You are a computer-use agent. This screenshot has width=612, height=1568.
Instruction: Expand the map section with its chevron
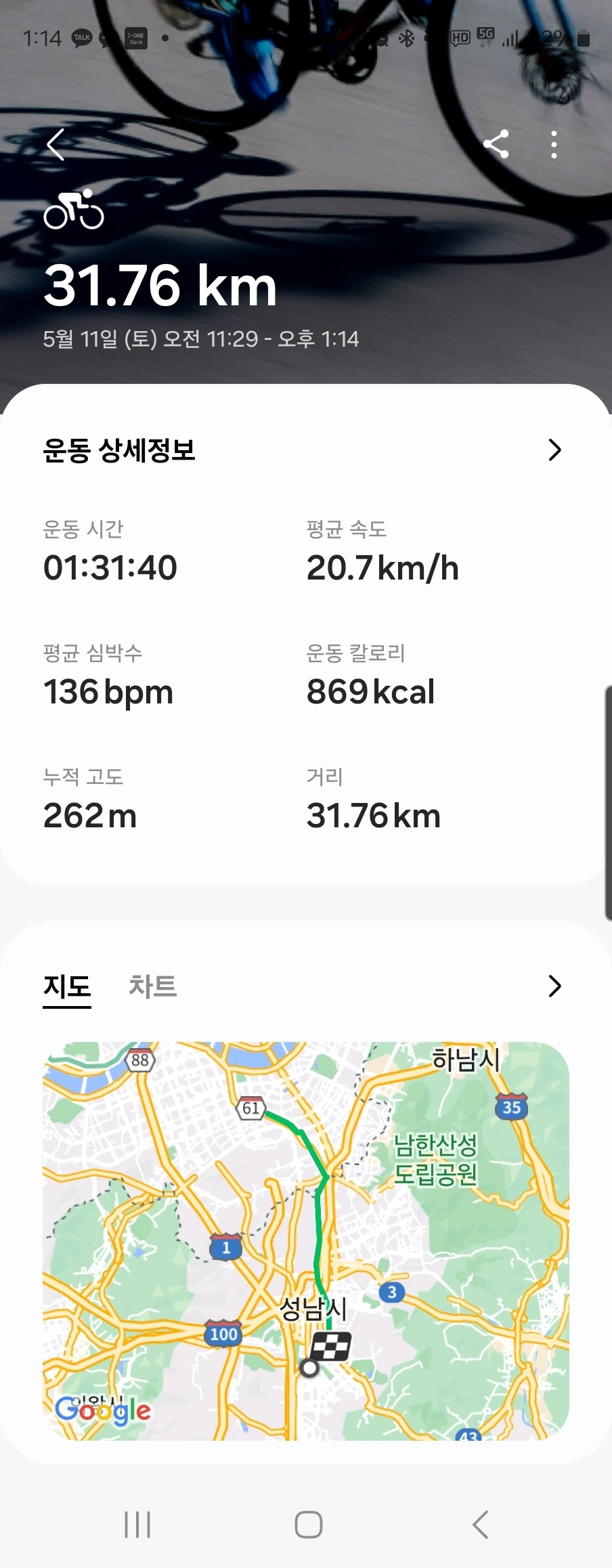554,986
